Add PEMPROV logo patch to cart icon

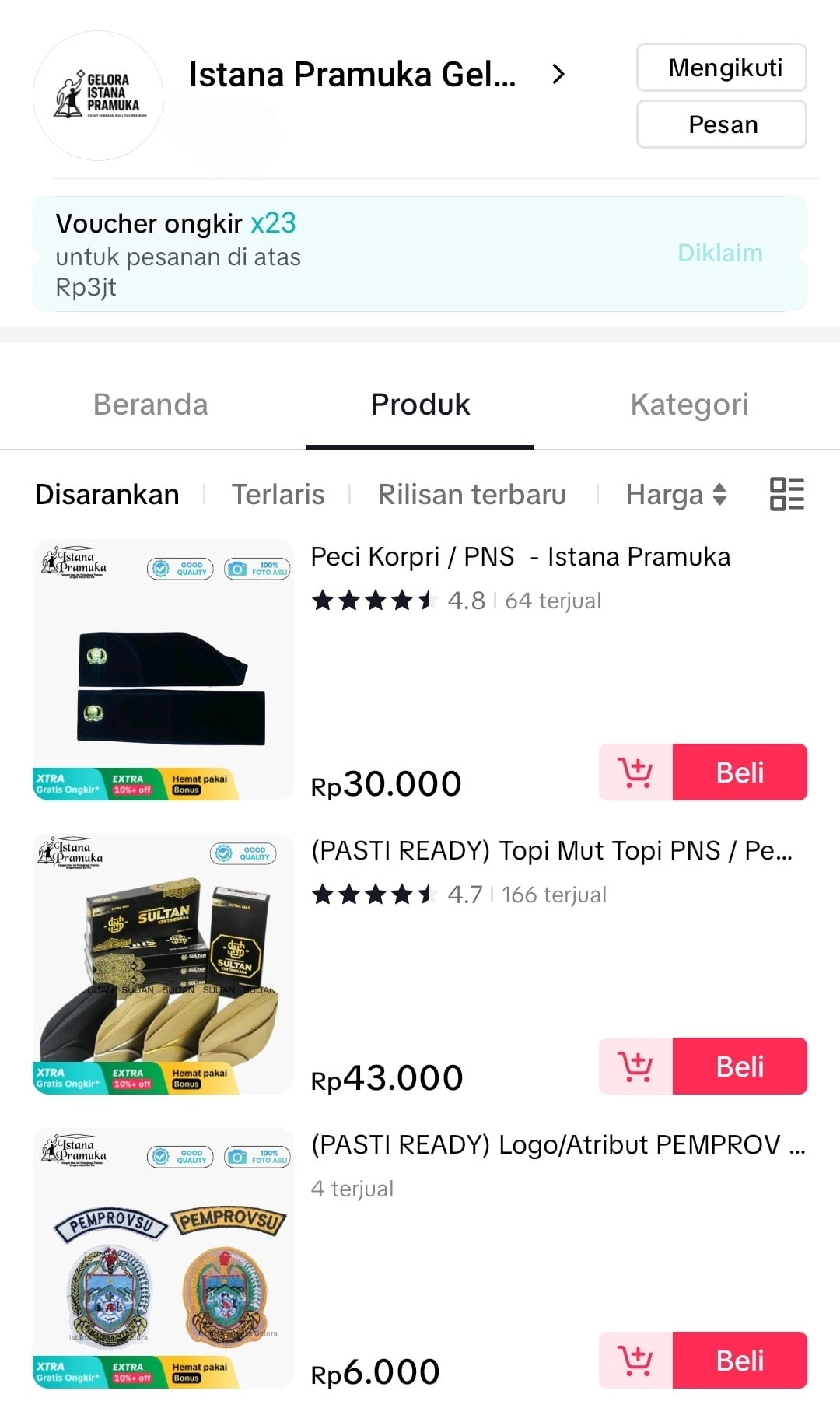click(x=635, y=1361)
